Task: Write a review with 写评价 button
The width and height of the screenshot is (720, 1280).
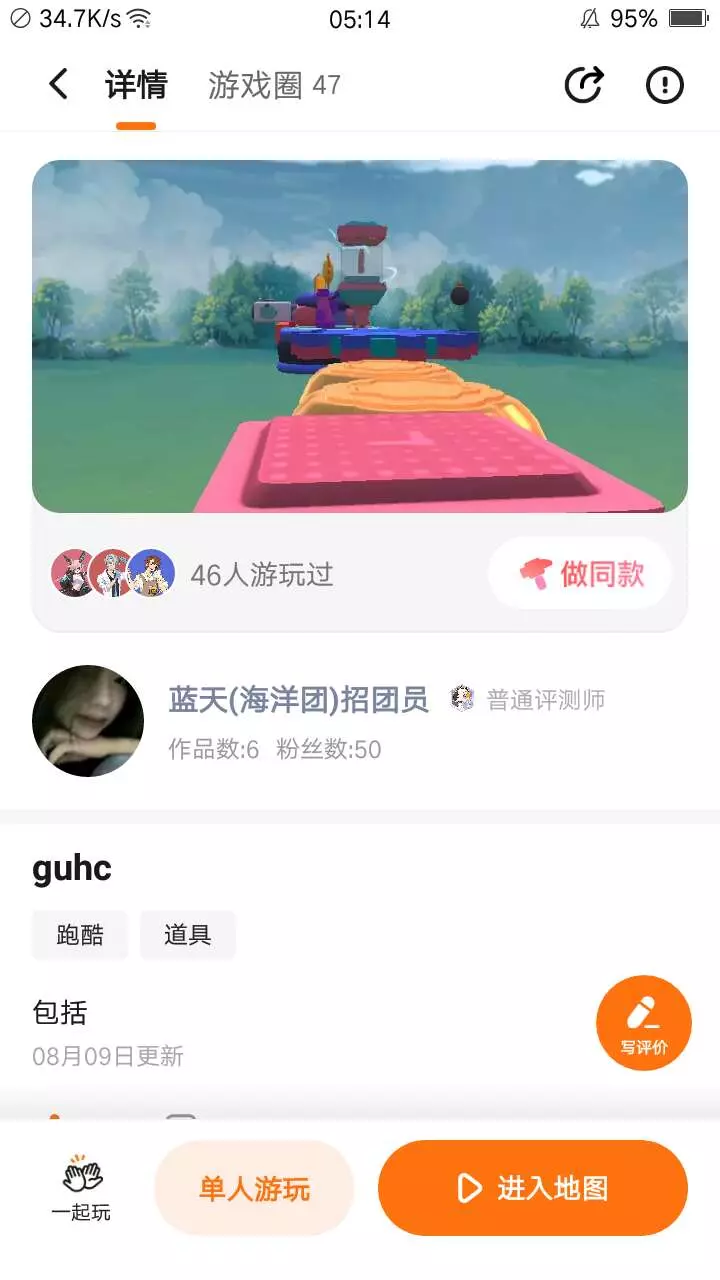Action: pos(643,1023)
